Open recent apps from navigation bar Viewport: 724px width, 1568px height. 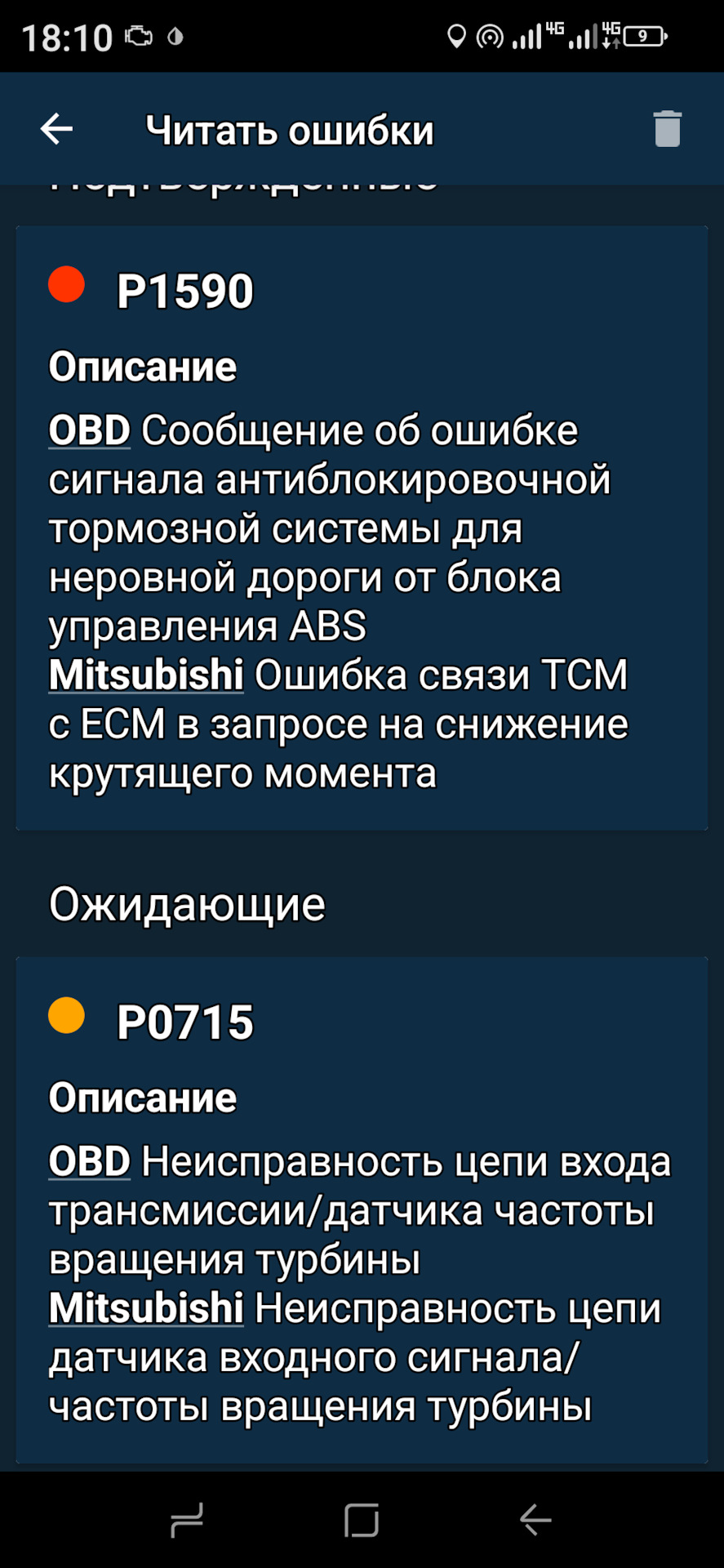tap(187, 1520)
